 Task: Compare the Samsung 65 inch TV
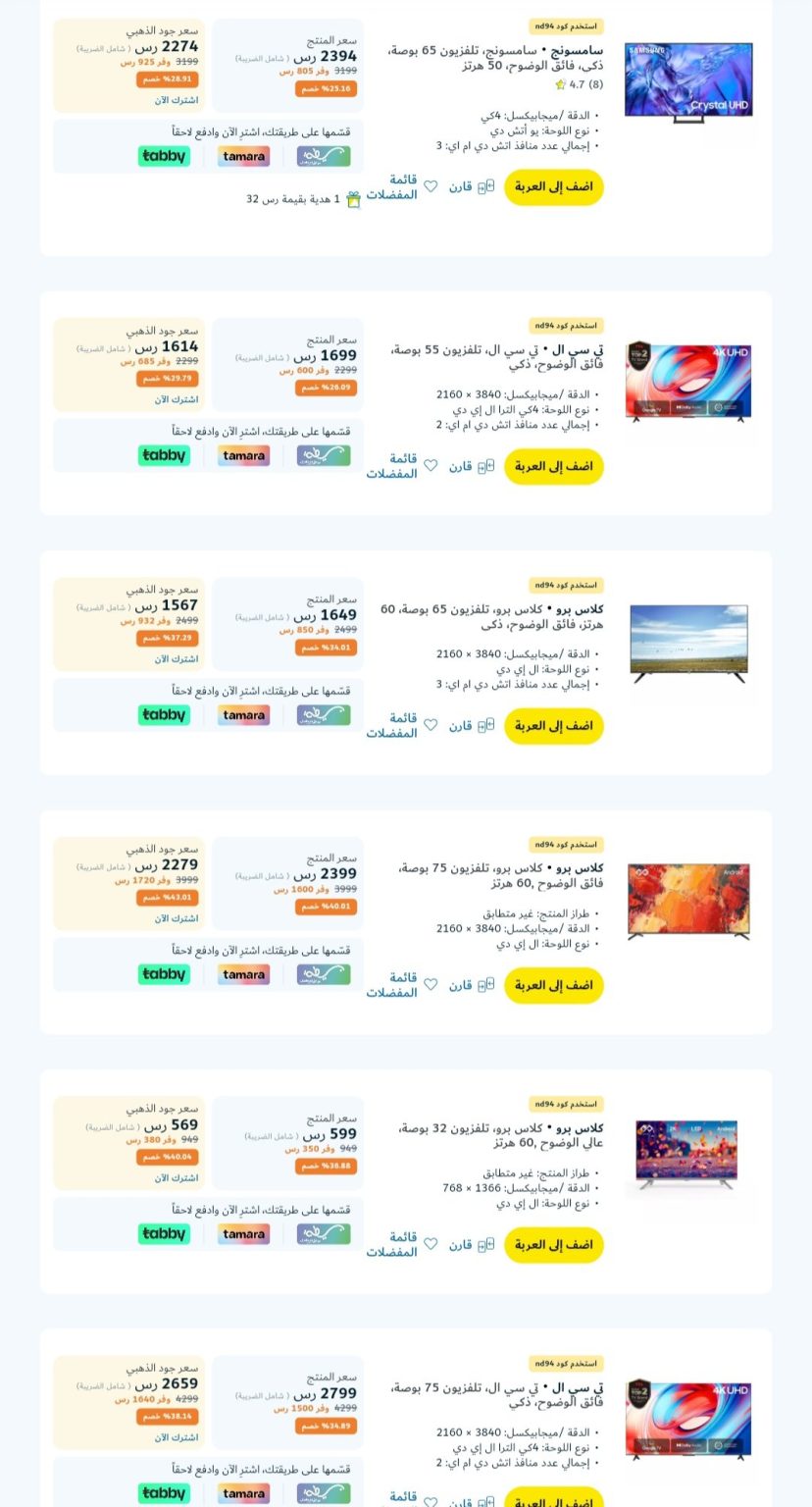click(472, 186)
